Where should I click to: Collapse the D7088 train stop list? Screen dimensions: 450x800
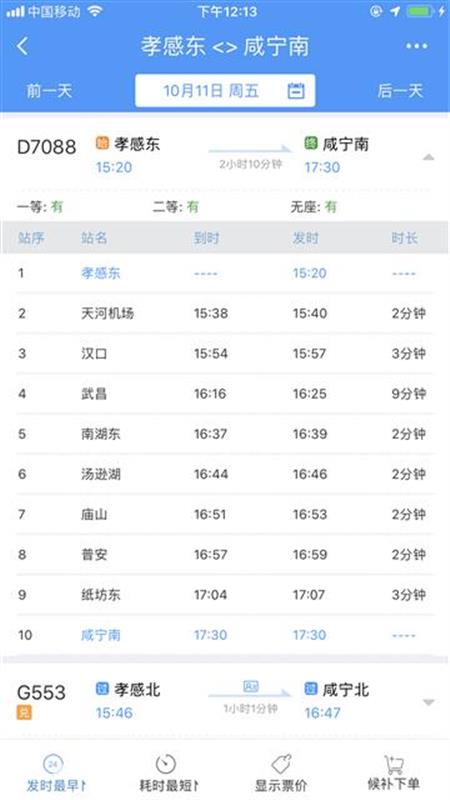[429, 157]
